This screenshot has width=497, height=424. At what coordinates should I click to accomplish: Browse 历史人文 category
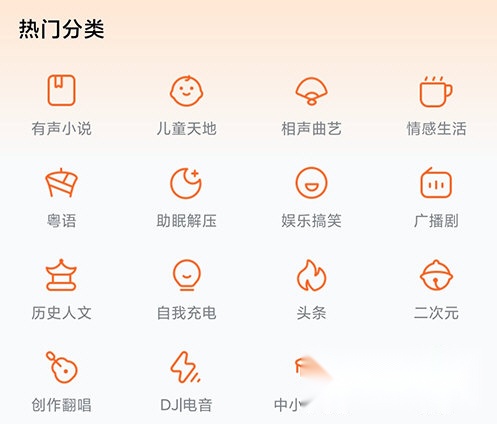click(61, 290)
